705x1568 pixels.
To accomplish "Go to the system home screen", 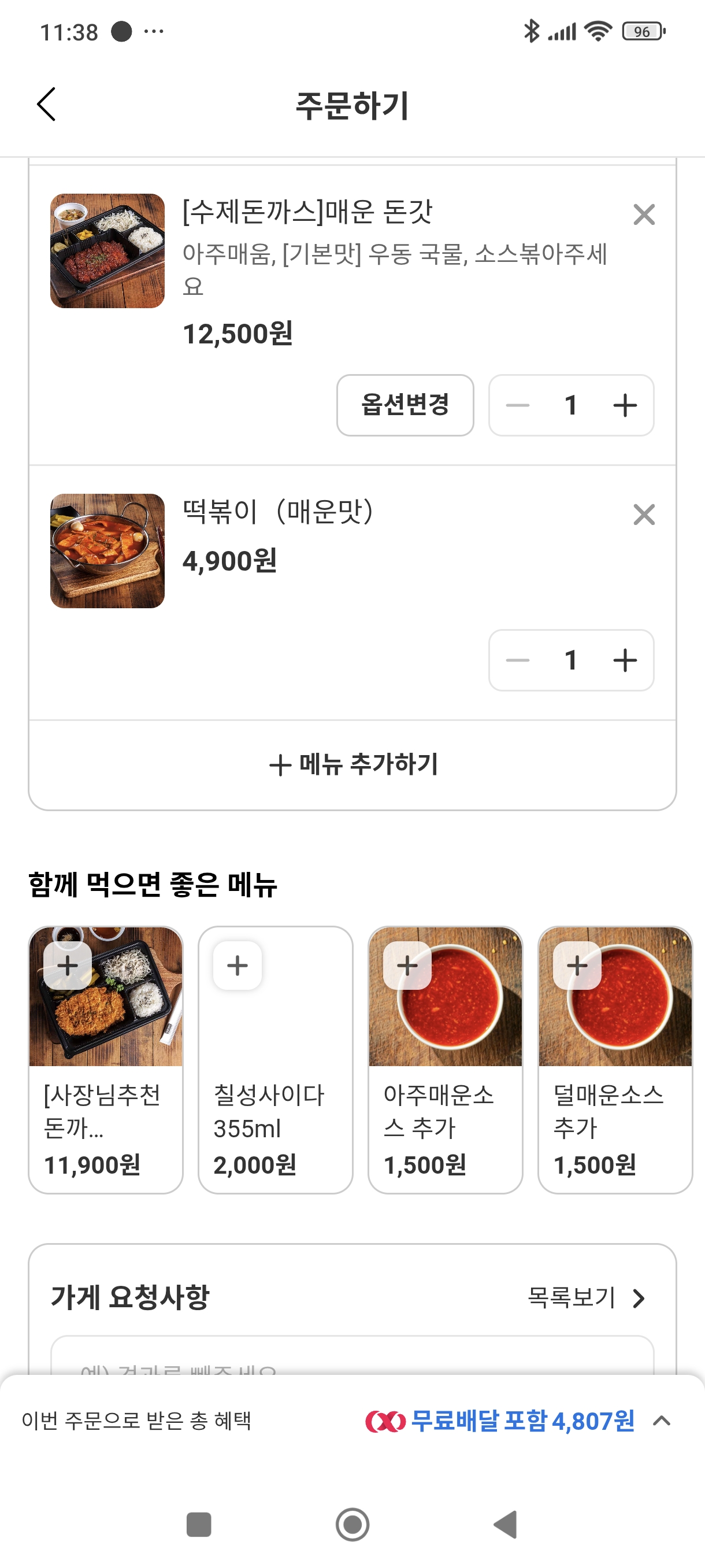I will pos(352,1525).
